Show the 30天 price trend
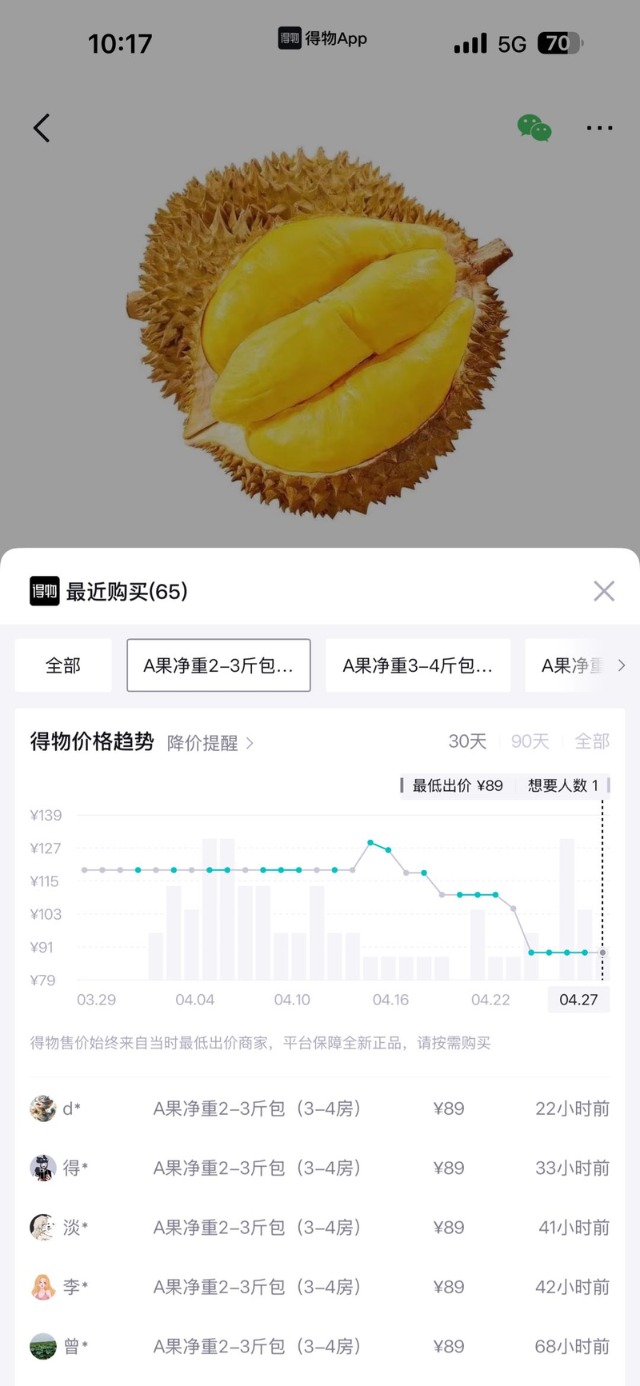This screenshot has height=1386, width=640. coord(467,742)
